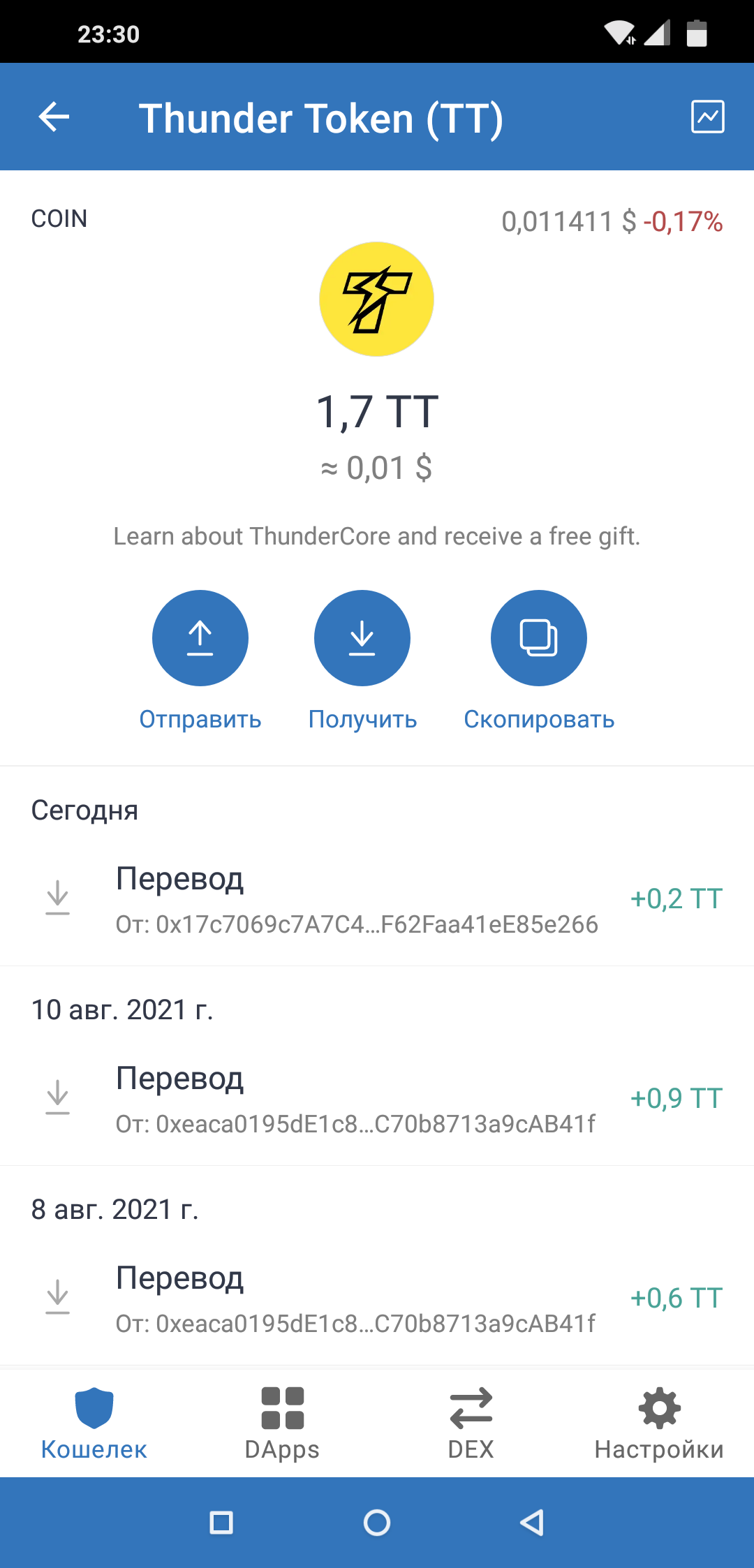Tap the Отправить send button
The image size is (754, 1568).
pos(200,638)
